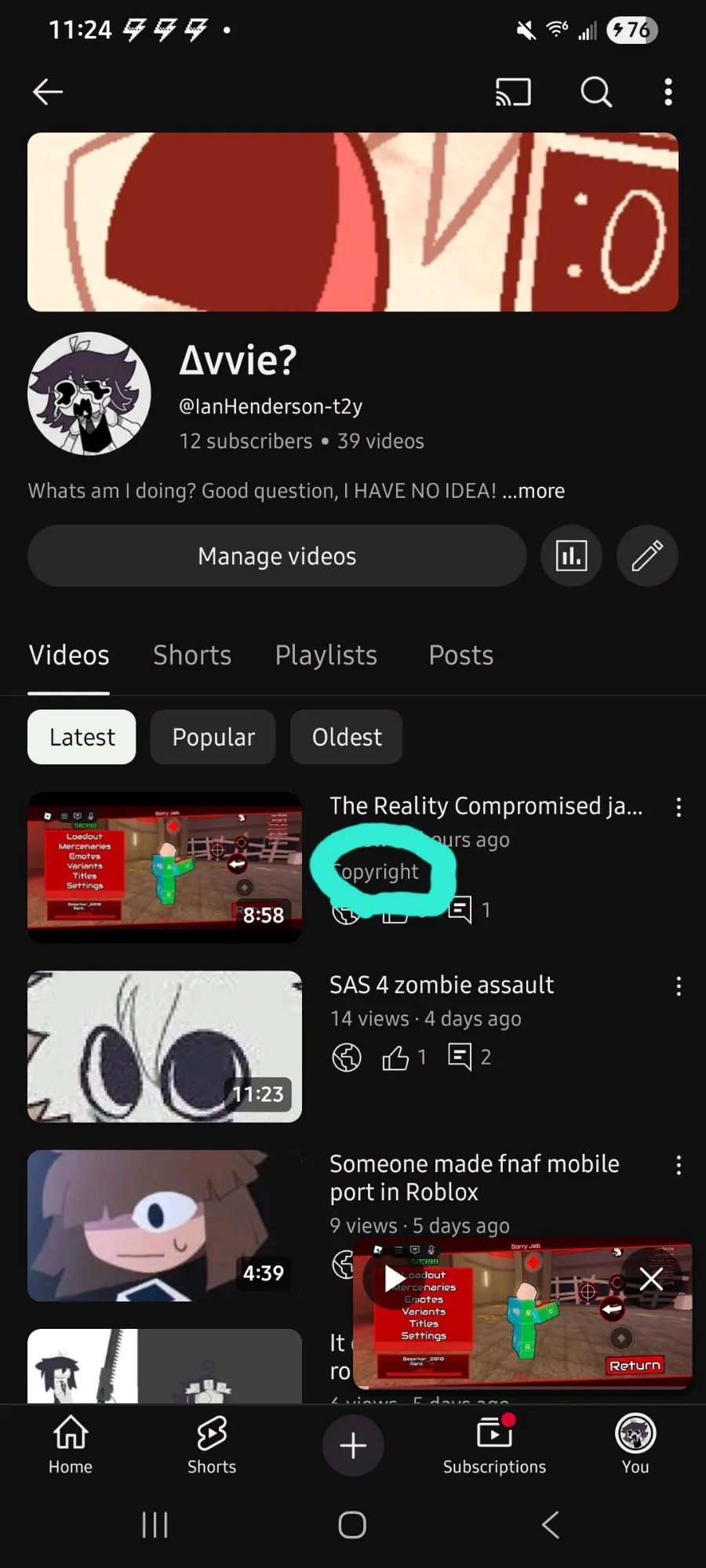The height and width of the screenshot is (1568, 706).
Task: Sort videos by Oldest
Action: tap(347, 737)
